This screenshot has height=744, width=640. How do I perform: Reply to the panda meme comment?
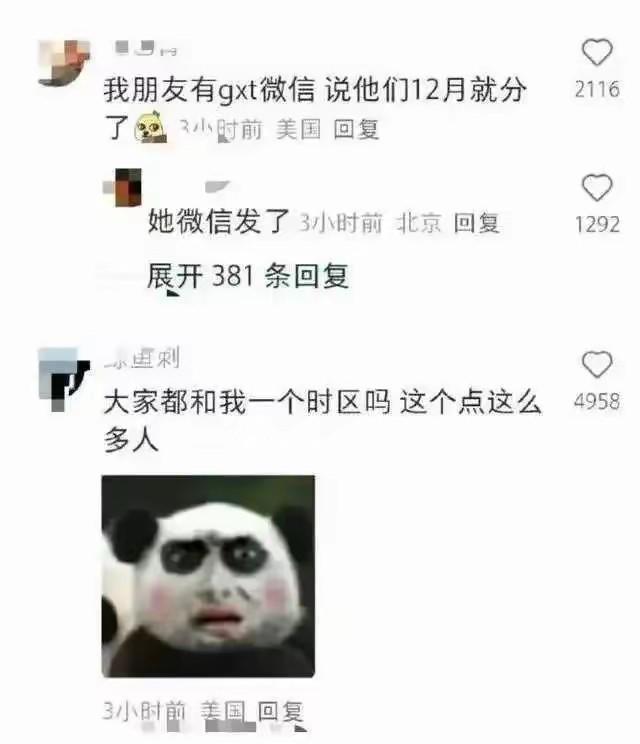280,712
